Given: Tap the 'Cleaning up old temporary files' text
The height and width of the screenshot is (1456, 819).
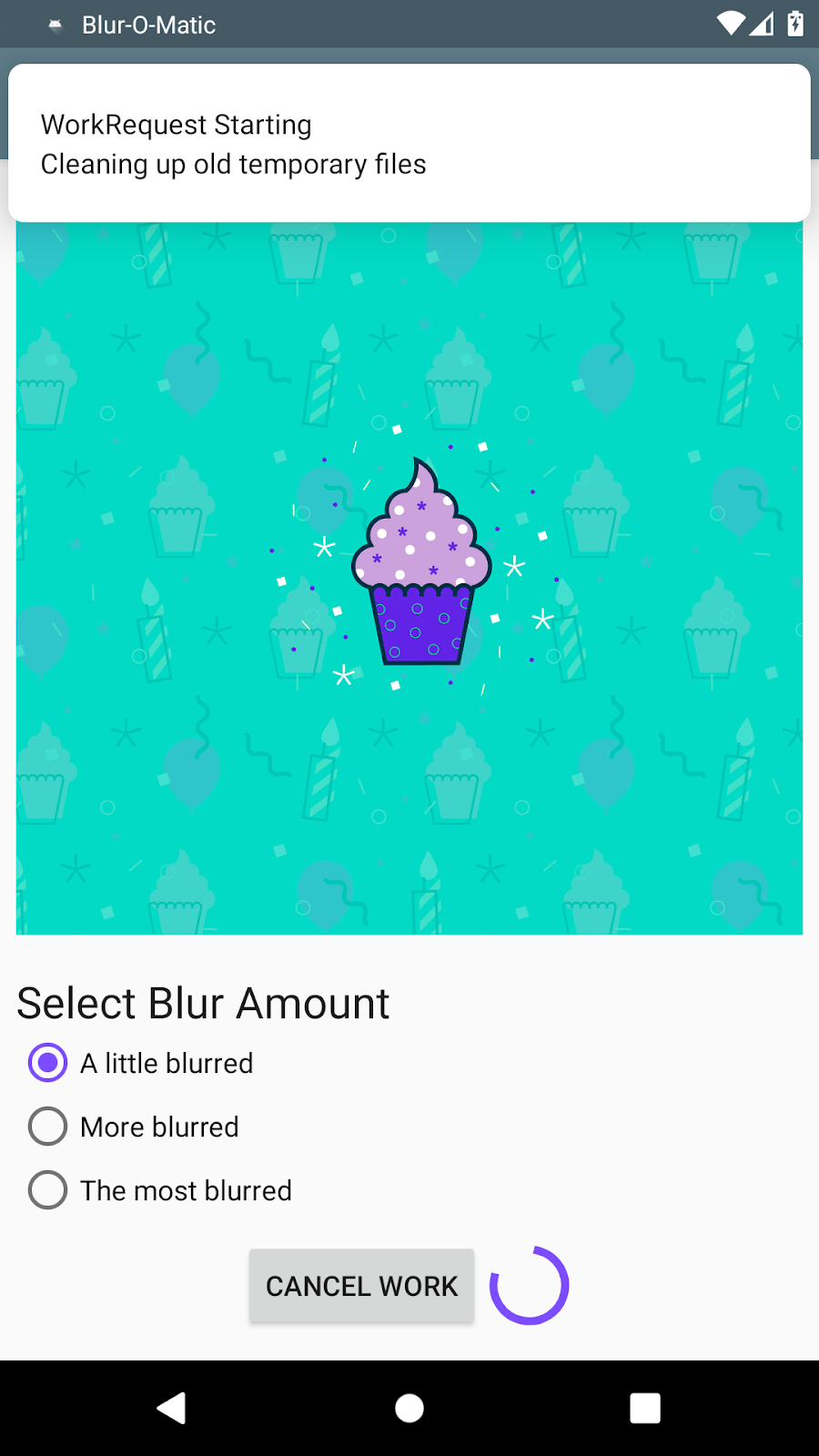Looking at the screenshot, I should 233,165.
